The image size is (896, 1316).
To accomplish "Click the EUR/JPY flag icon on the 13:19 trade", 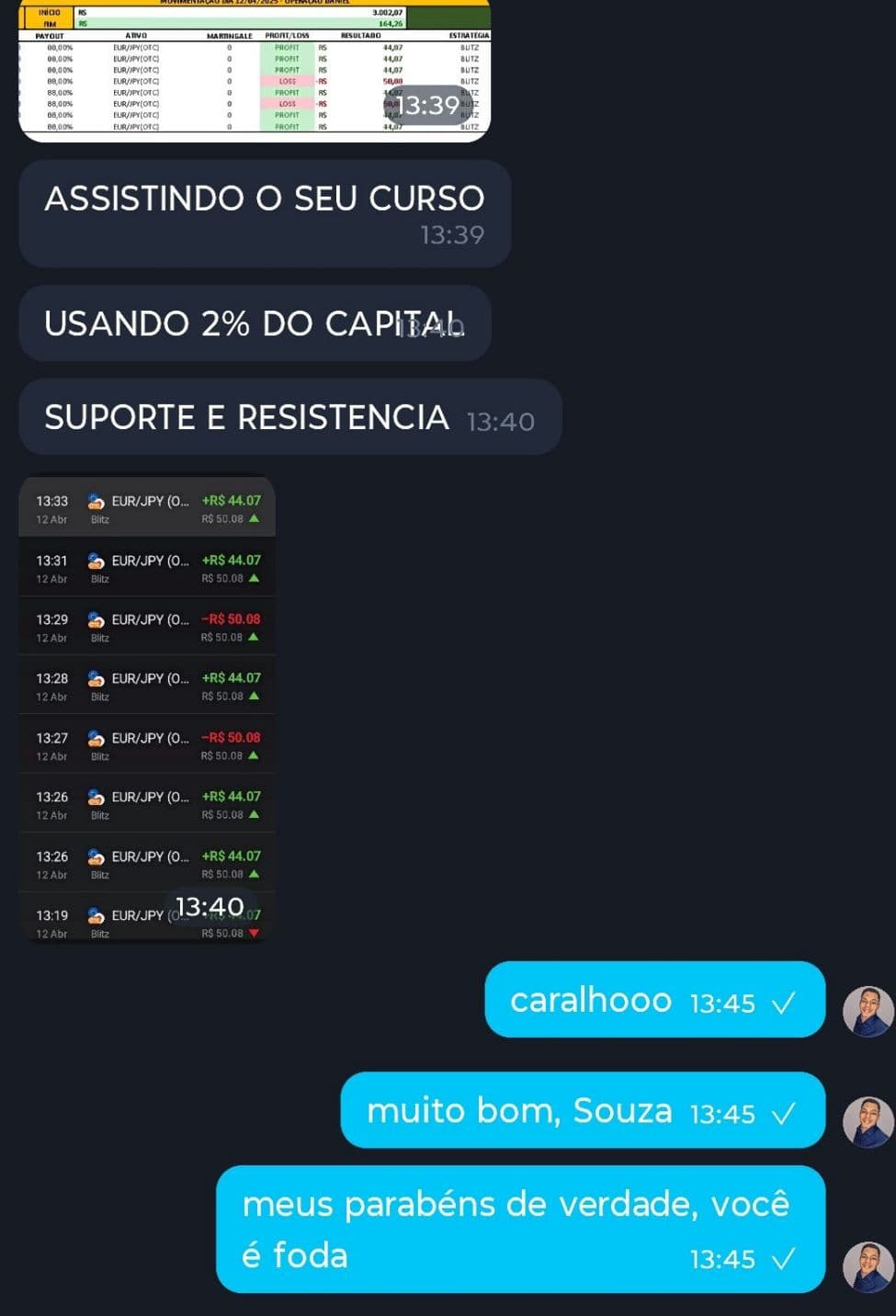I will [96, 914].
